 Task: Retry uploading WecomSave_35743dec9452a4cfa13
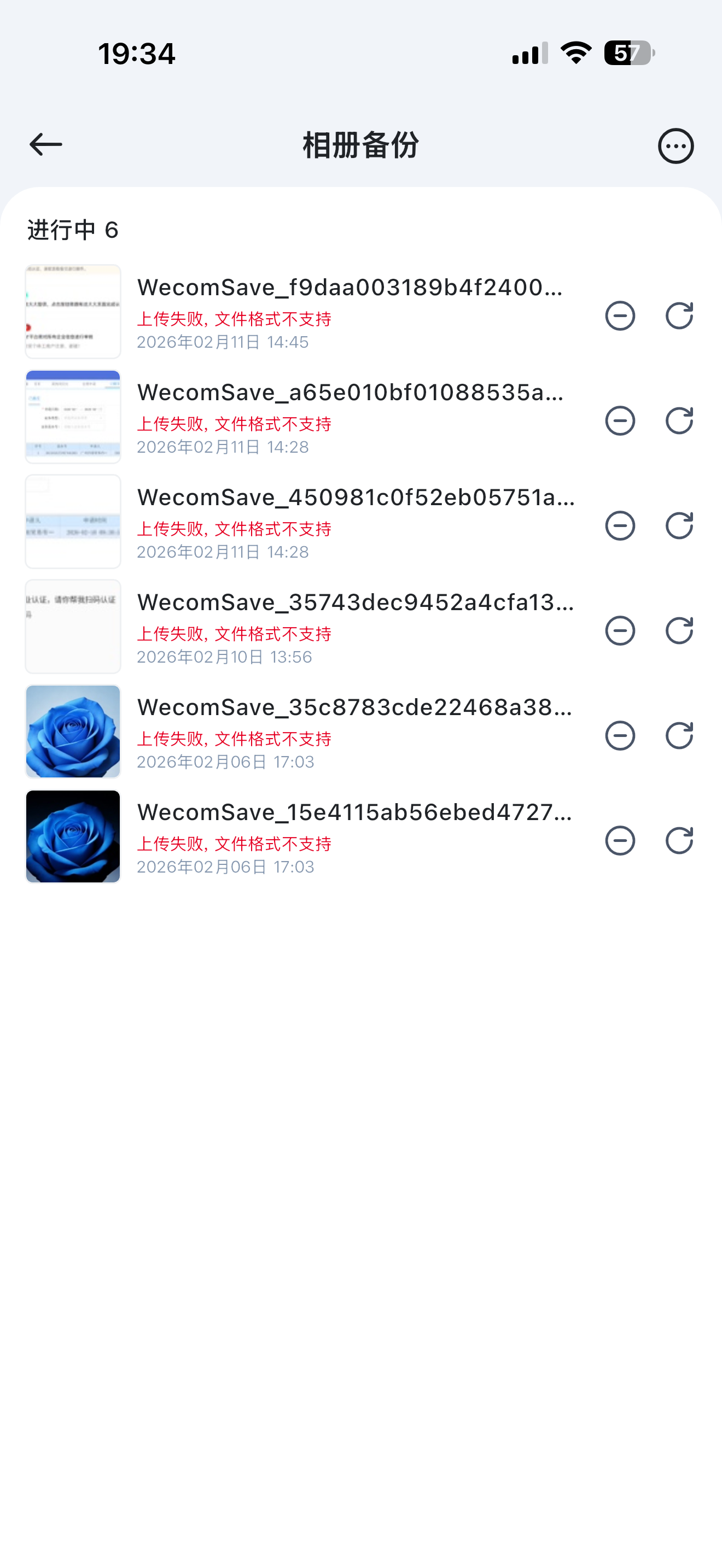679,630
